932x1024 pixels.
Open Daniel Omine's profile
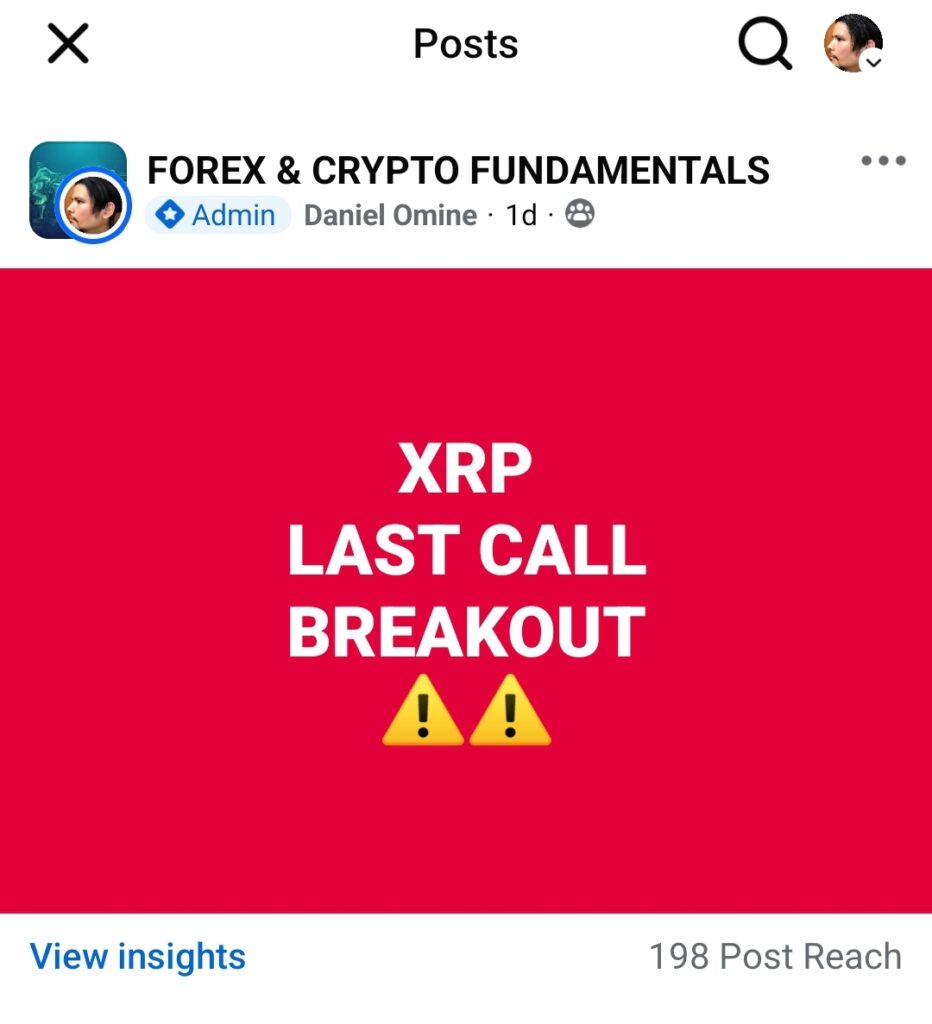click(390, 215)
